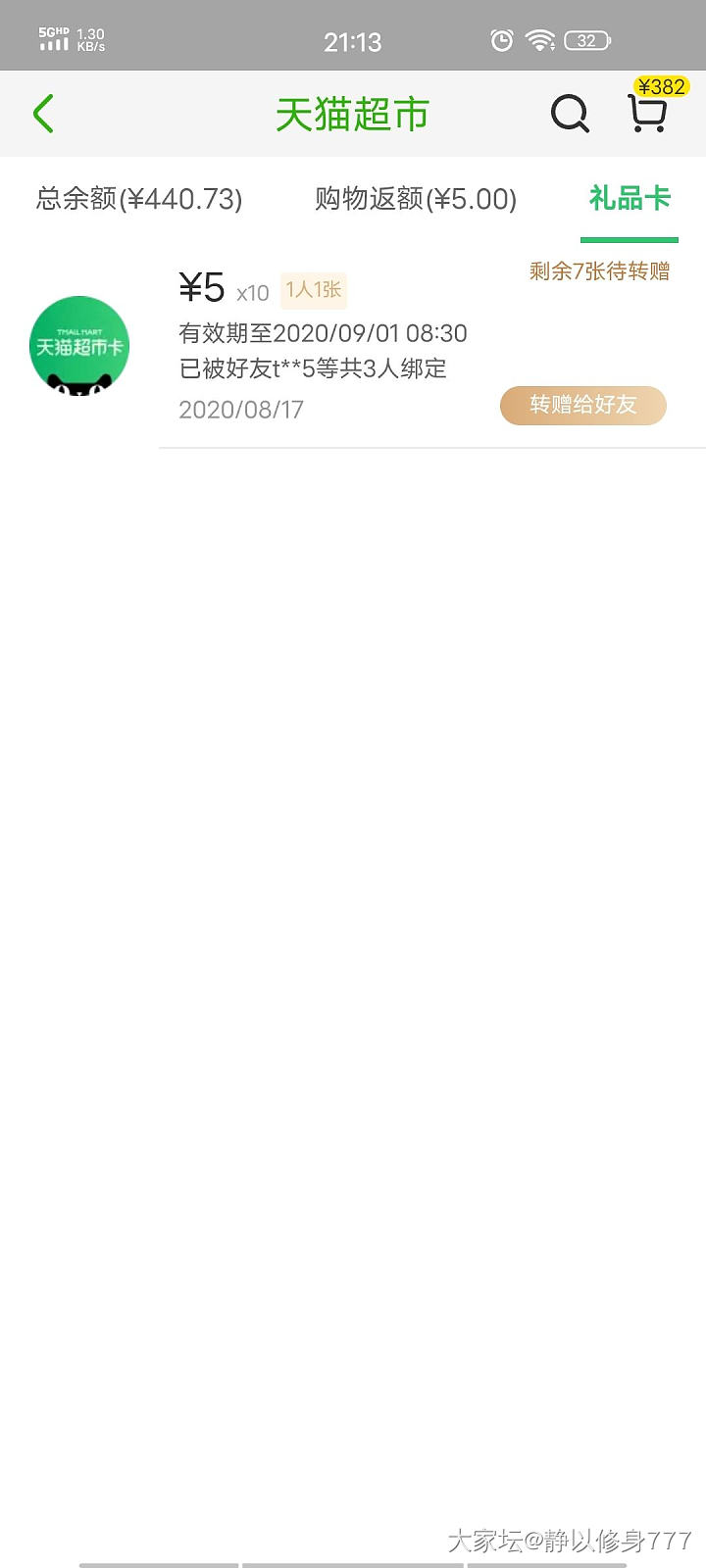Screen dimensions: 706x1568
Task: Go back using the green arrow
Action: pos(43,114)
